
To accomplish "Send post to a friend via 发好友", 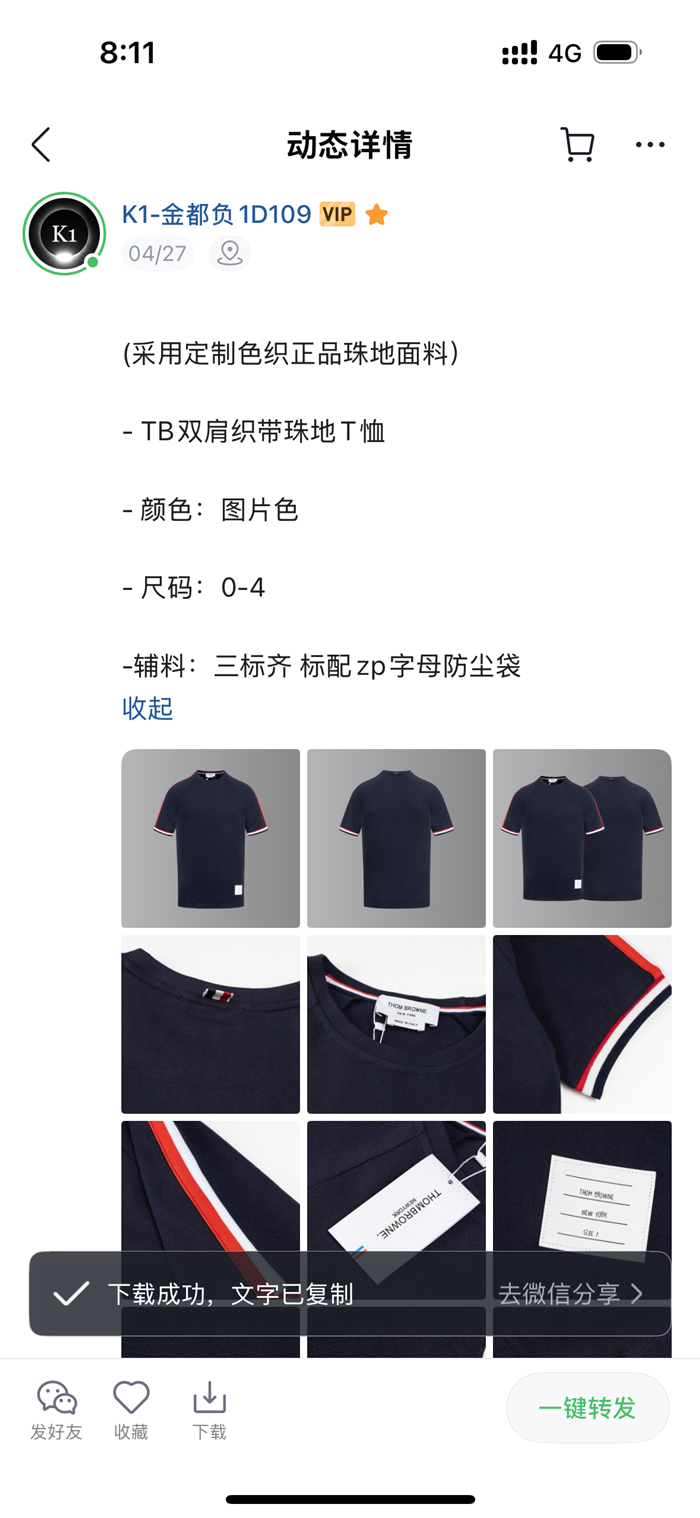I will pyautogui.click(x=56, y=1409).
